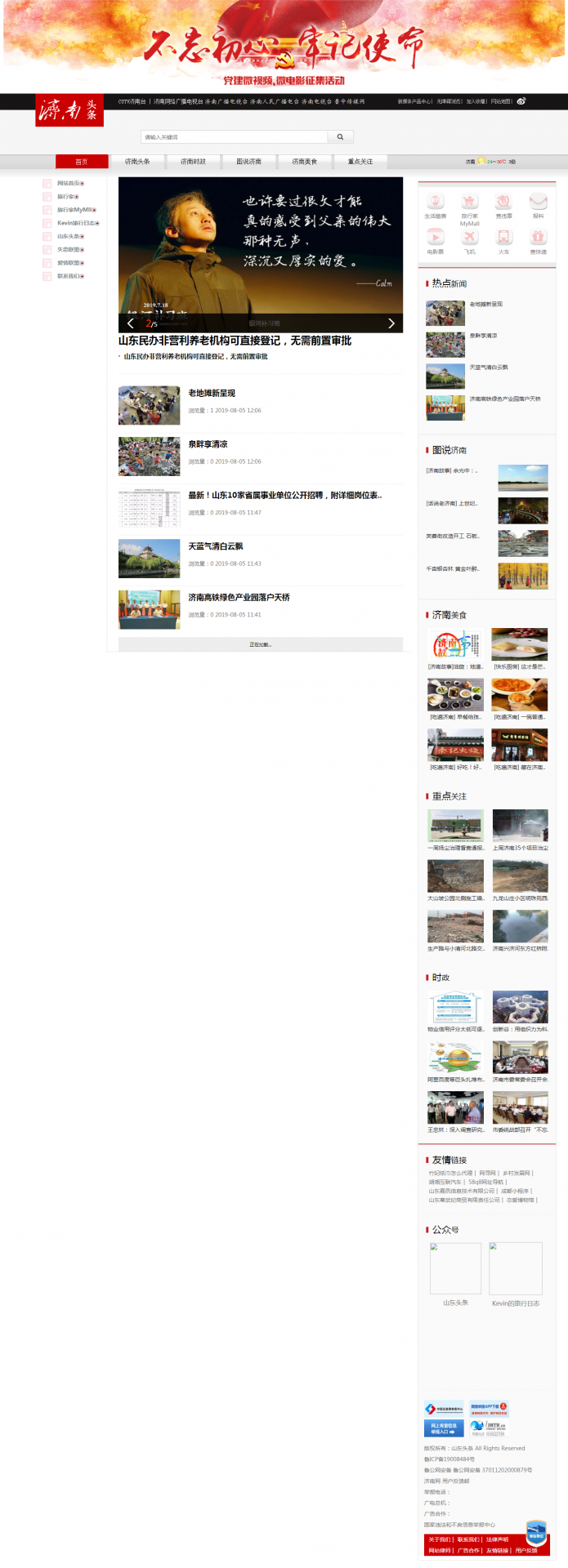This screenshot has height=1568, width=568.
Task: Show the previous carousel slide
Action: click(131, 323)
